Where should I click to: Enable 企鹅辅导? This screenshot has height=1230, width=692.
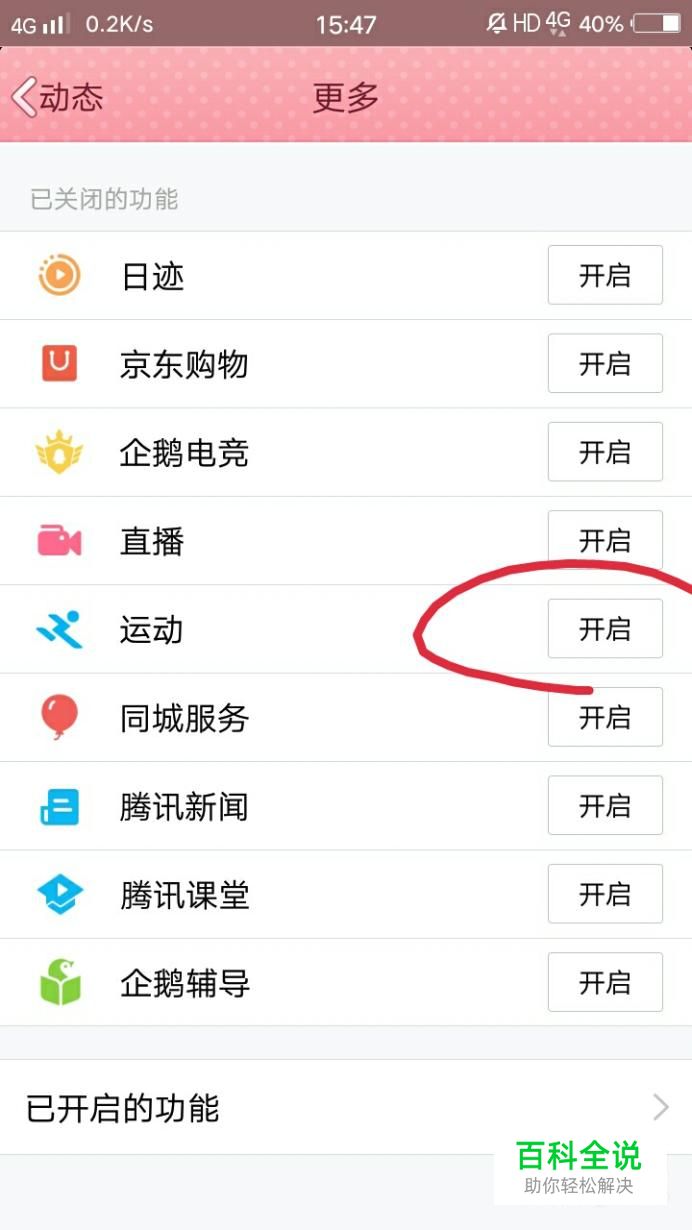tap(605, 982)
